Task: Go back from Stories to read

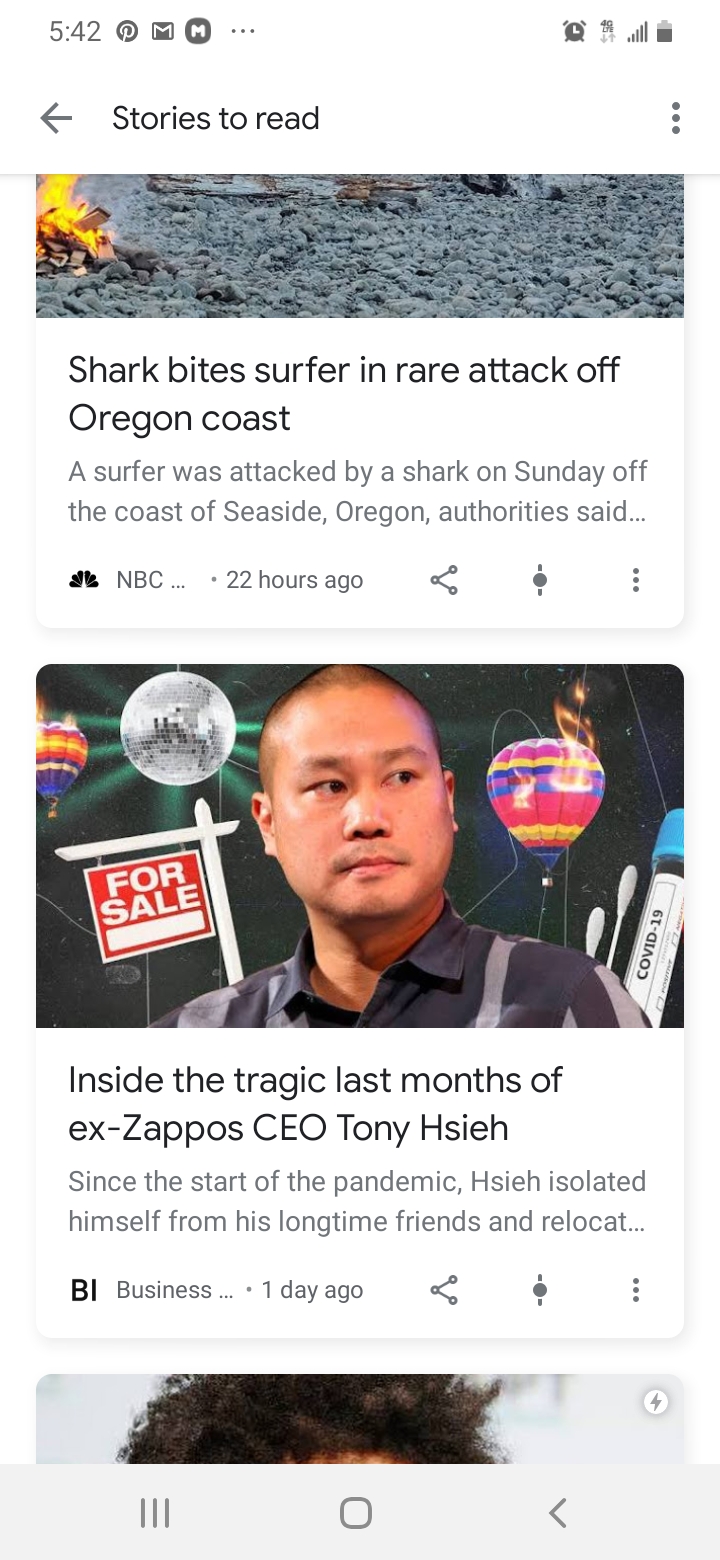Action: [56, 118]
